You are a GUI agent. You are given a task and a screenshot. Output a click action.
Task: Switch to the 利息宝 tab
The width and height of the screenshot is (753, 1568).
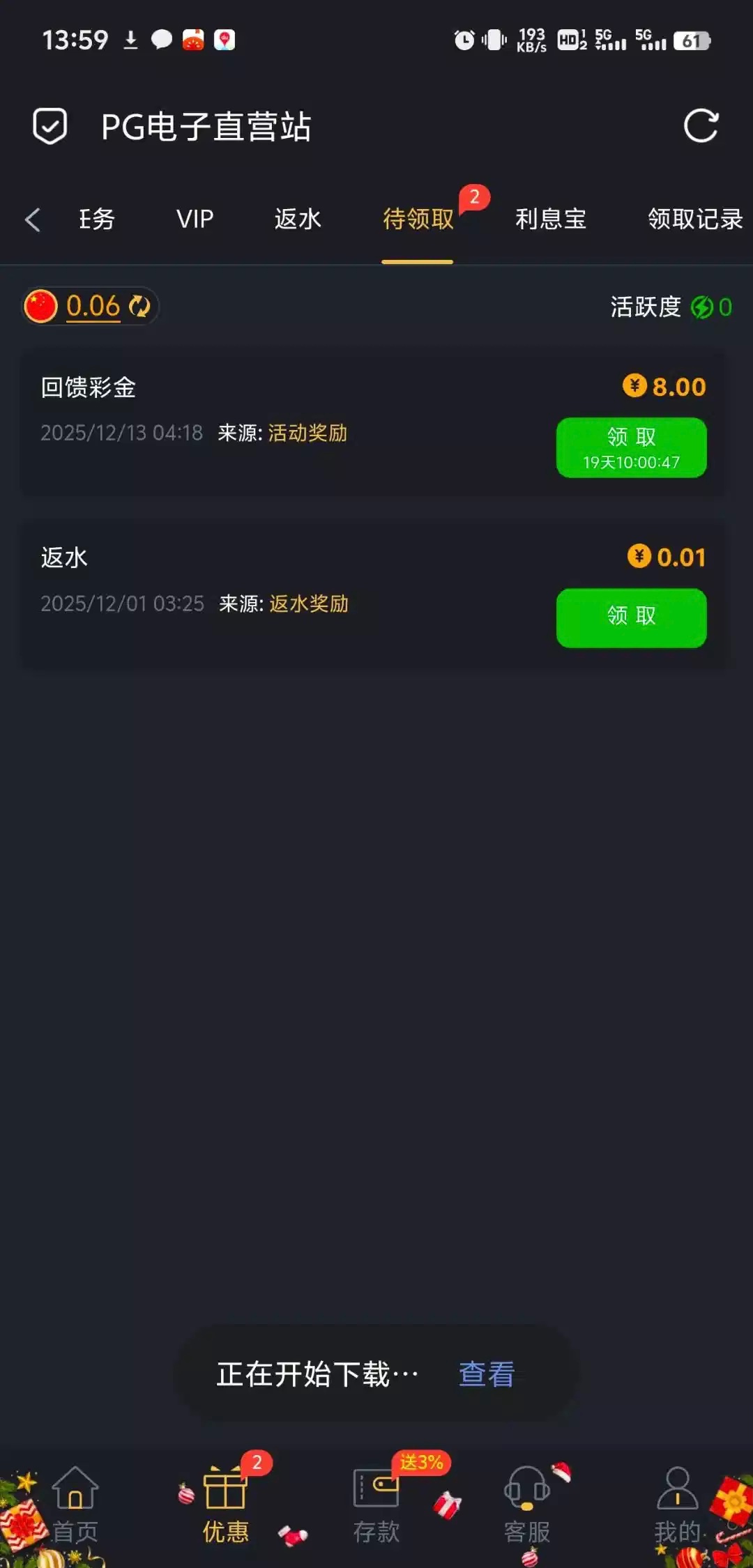point(550,220)
